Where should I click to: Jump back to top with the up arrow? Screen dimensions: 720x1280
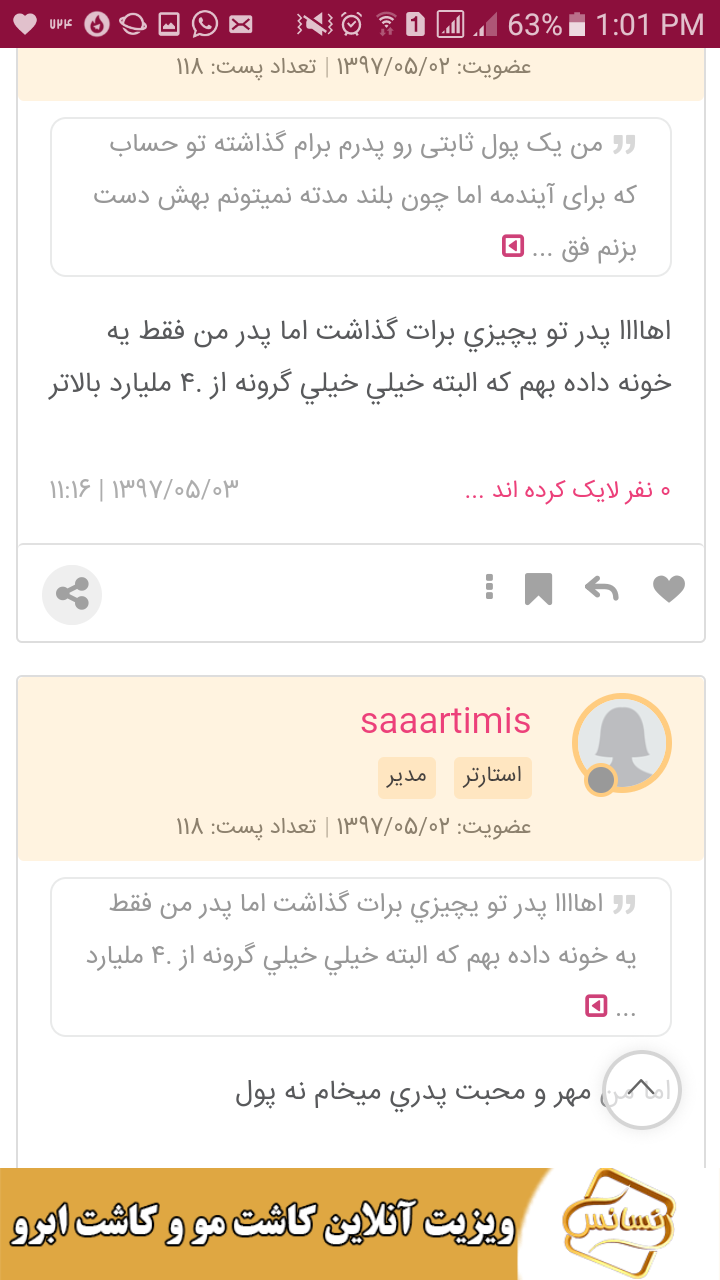[x=641, y=1090]
